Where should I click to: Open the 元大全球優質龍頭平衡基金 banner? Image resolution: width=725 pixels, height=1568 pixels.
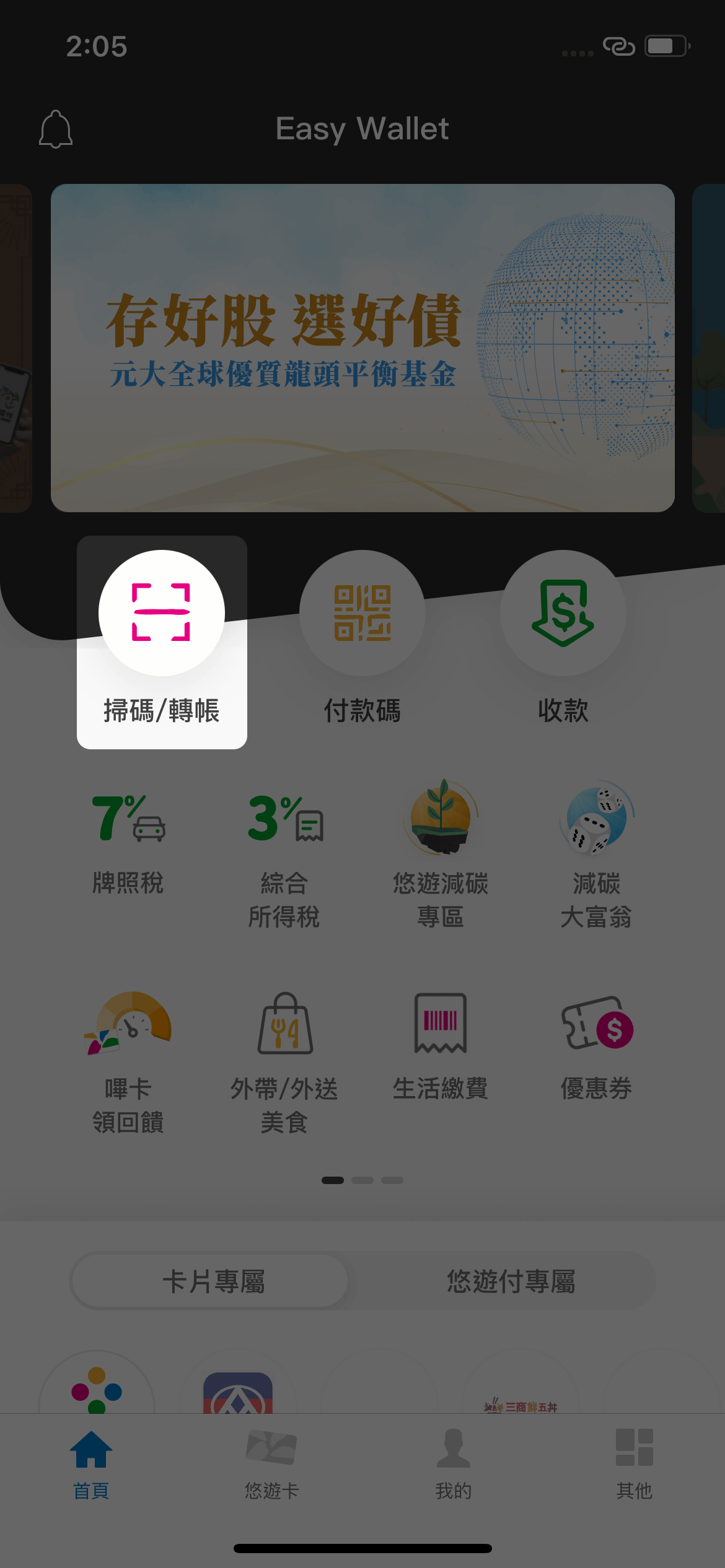(x=362, y=348)
